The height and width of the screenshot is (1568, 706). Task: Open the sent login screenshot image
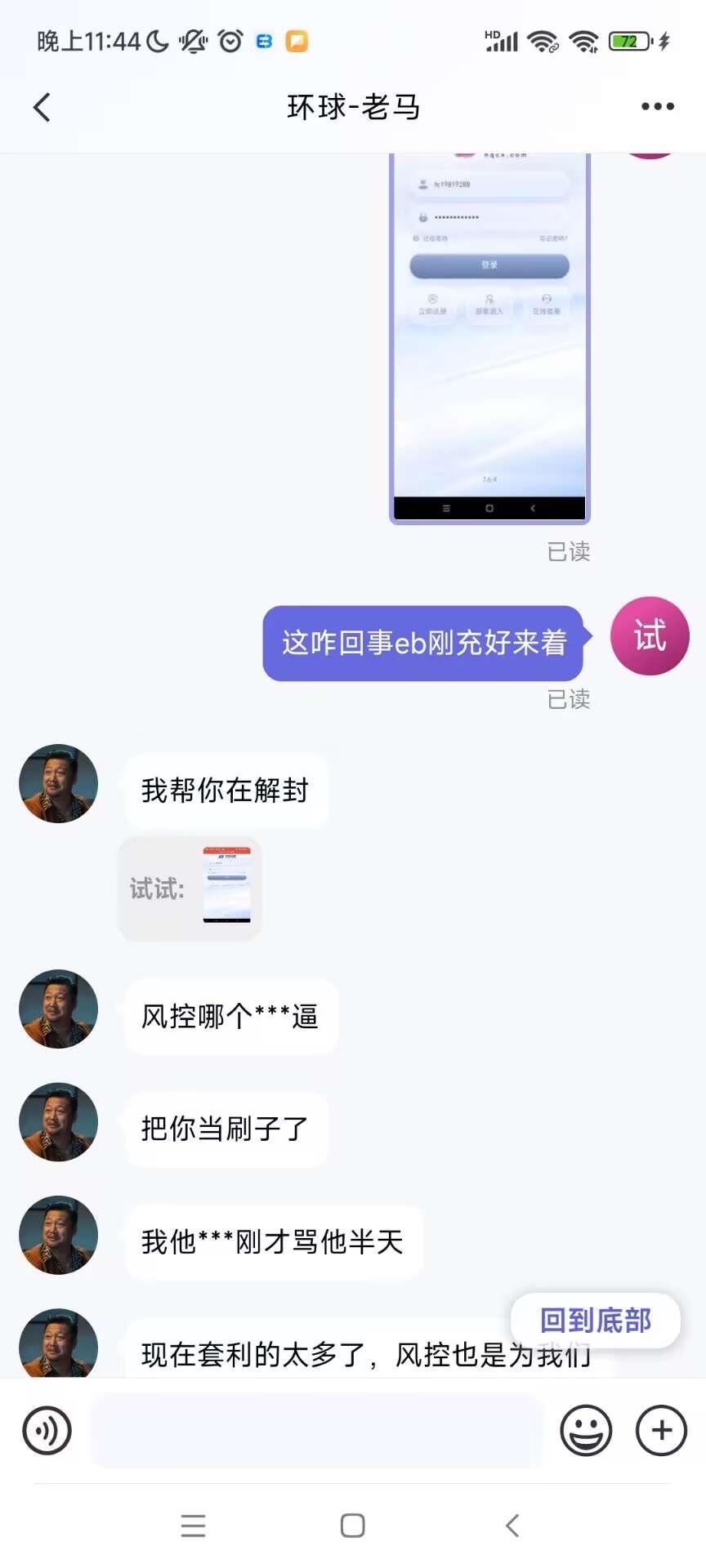coord(489,338)
